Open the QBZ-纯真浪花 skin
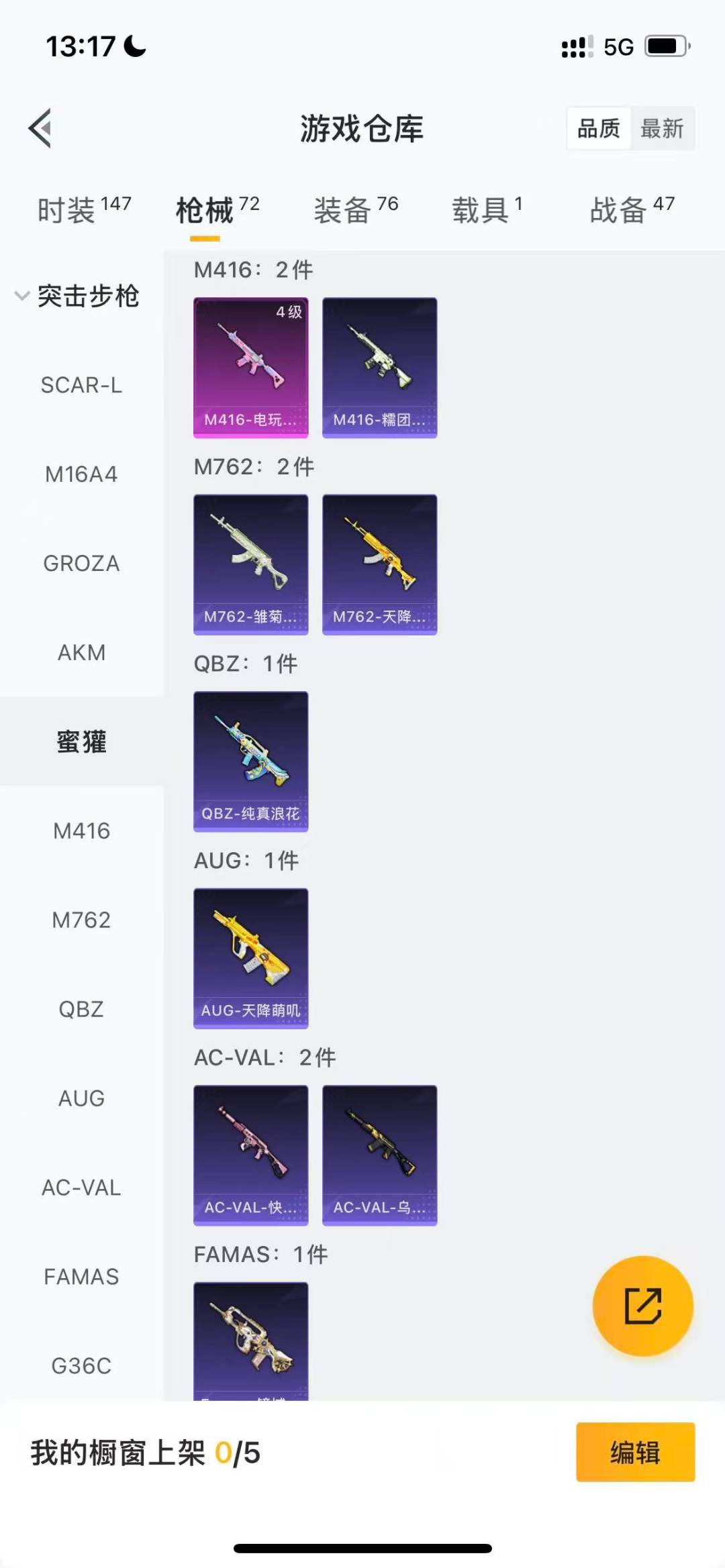 [x=251, y=762]
